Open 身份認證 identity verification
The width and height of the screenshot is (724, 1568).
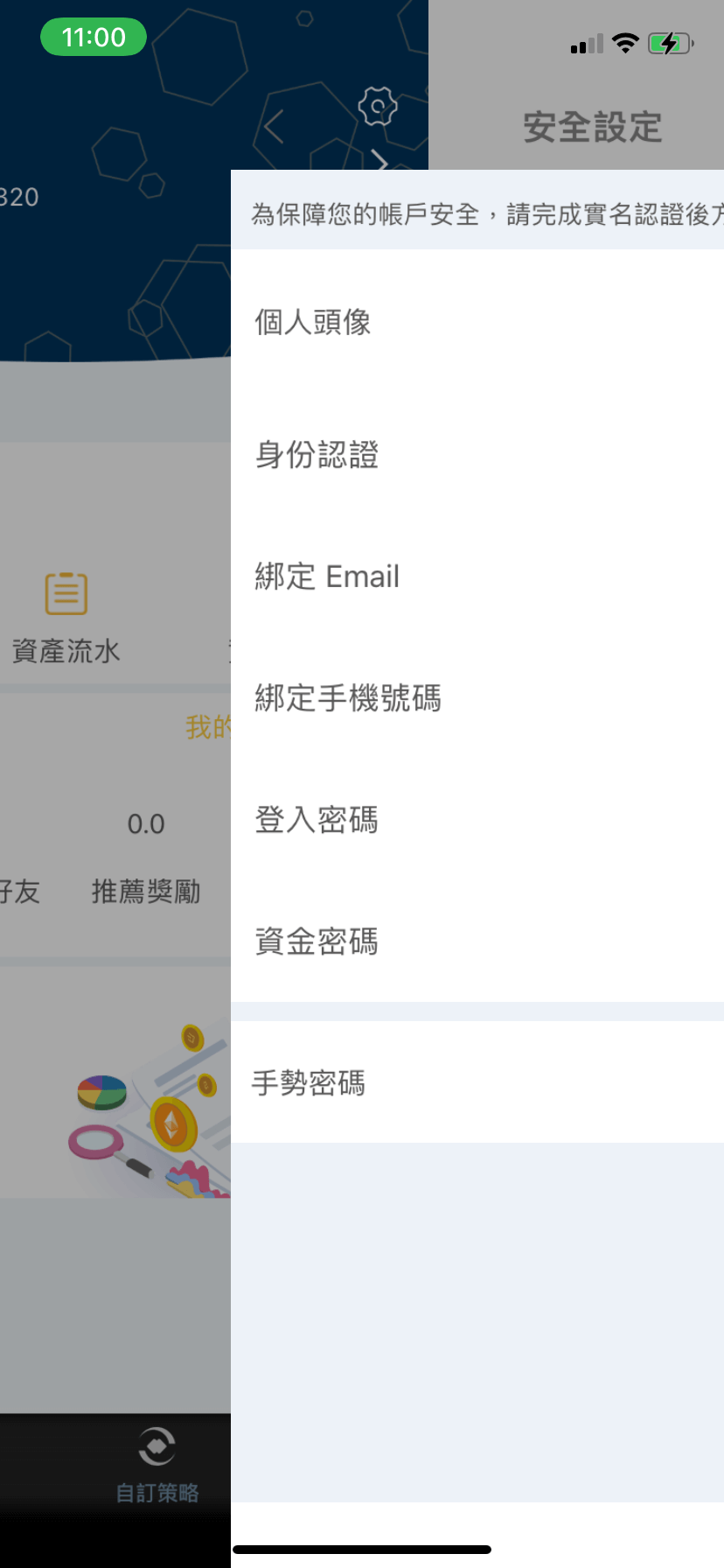pos(477,455)
